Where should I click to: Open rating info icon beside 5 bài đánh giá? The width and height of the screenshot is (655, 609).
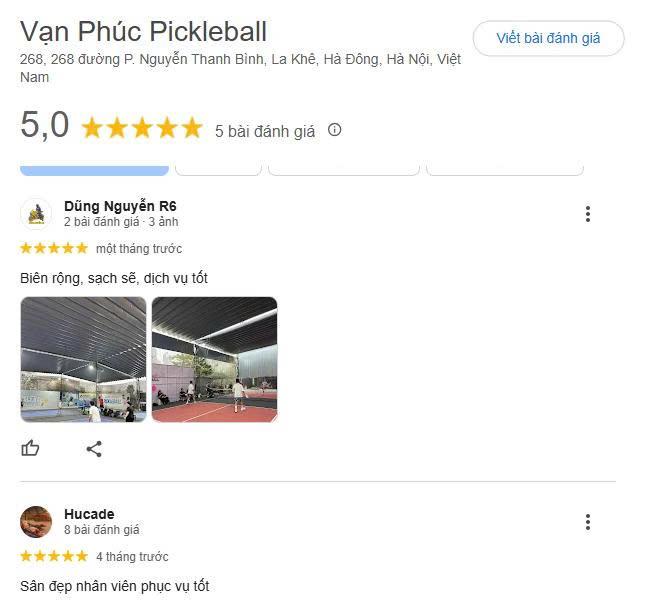[x=335, y=130]
